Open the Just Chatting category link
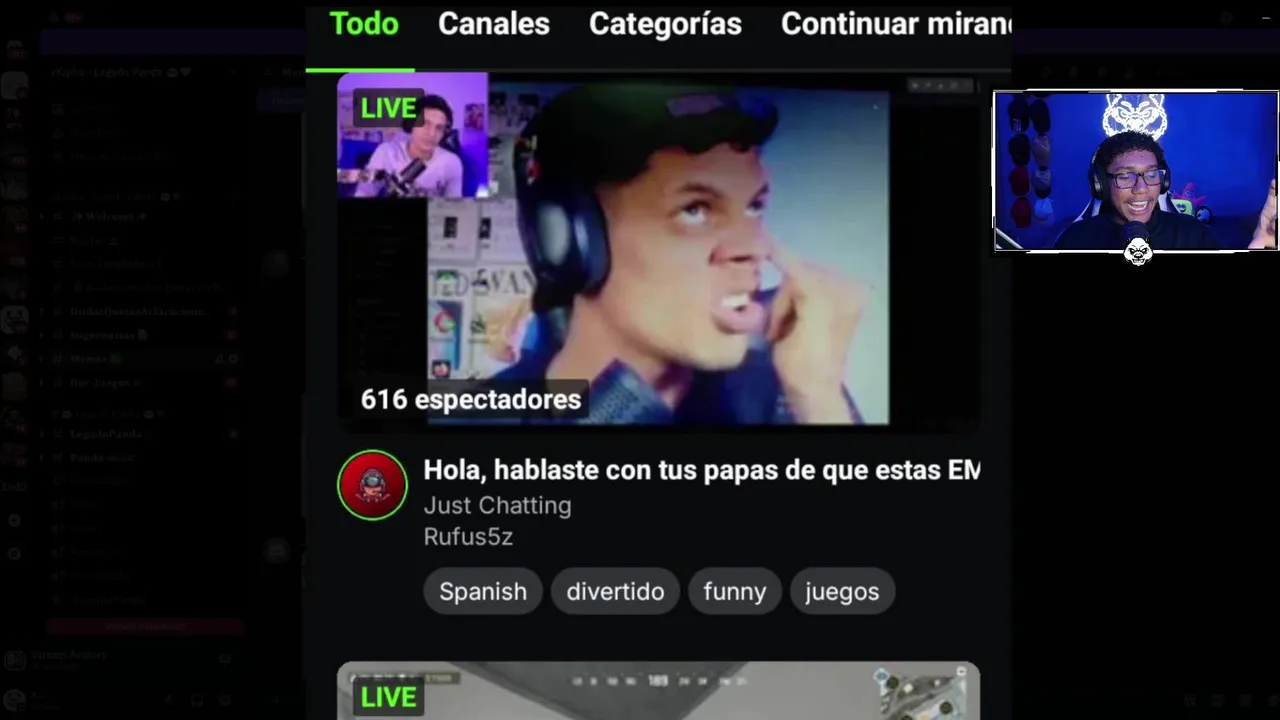Screen dimensions: 1280x720 [x=497, y=505]
